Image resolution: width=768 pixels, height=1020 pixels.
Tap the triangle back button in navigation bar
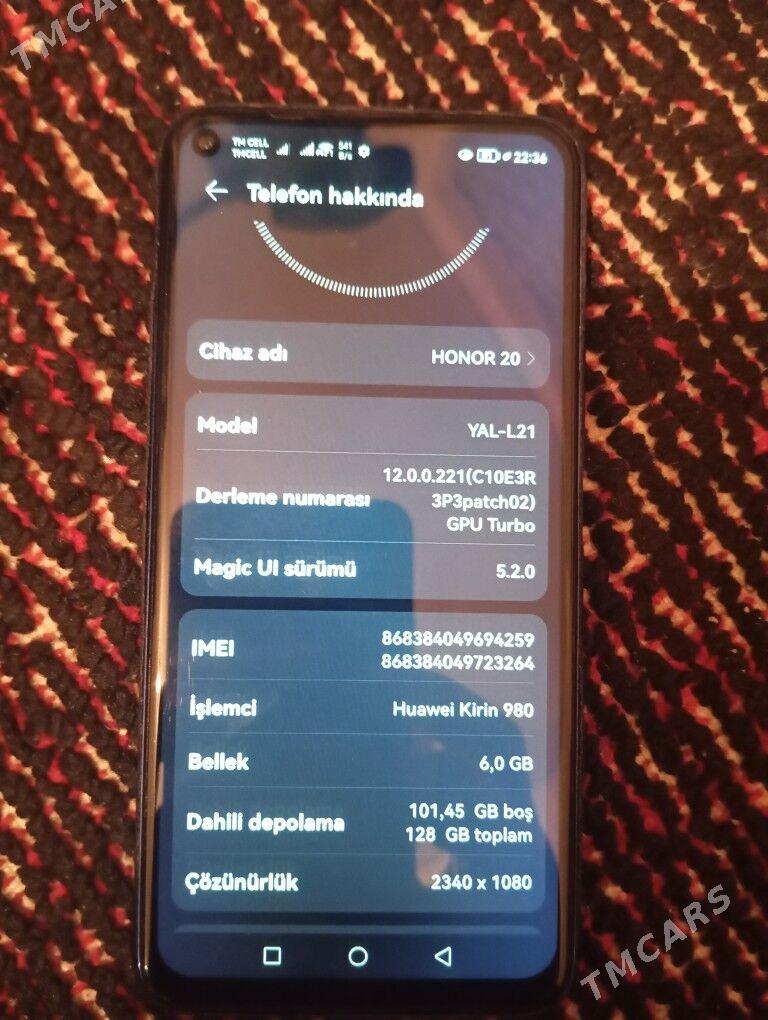443,957
